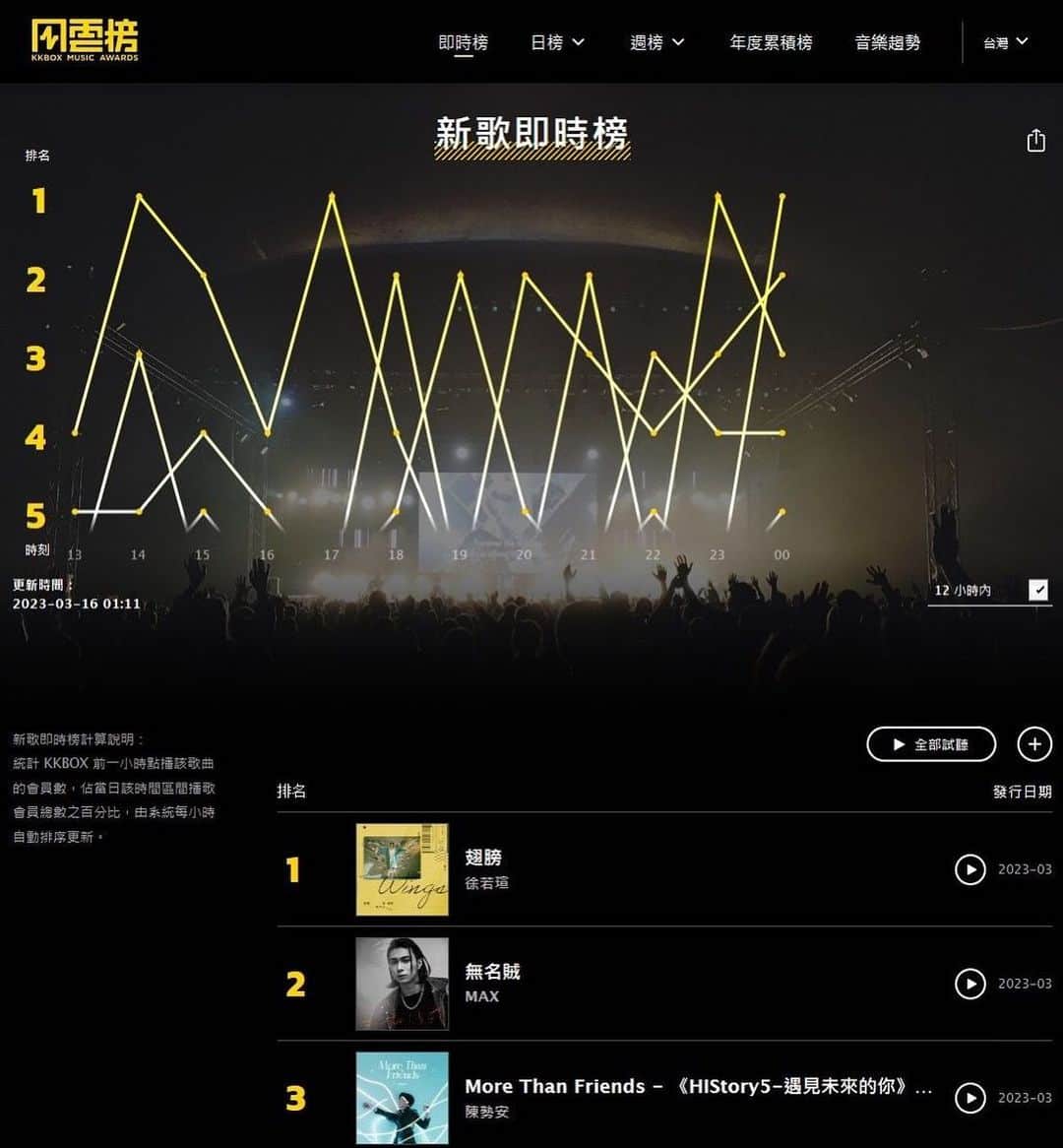The image size is (1063, 1148).
Task: Share the 新歌即時榜 chart
Action: pyautogui.click(x=1035, y=141)
